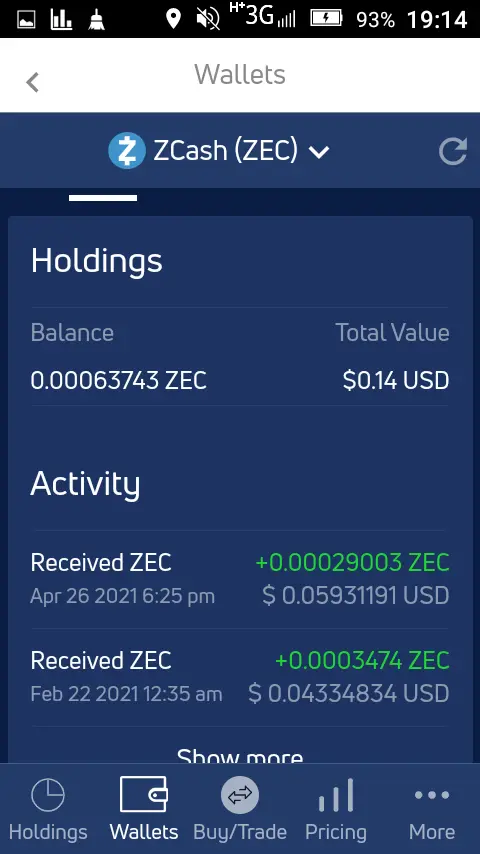
Task: Open the Apr 26 2021 Received ZEC transaction
Action: click(x=240, y=579)
